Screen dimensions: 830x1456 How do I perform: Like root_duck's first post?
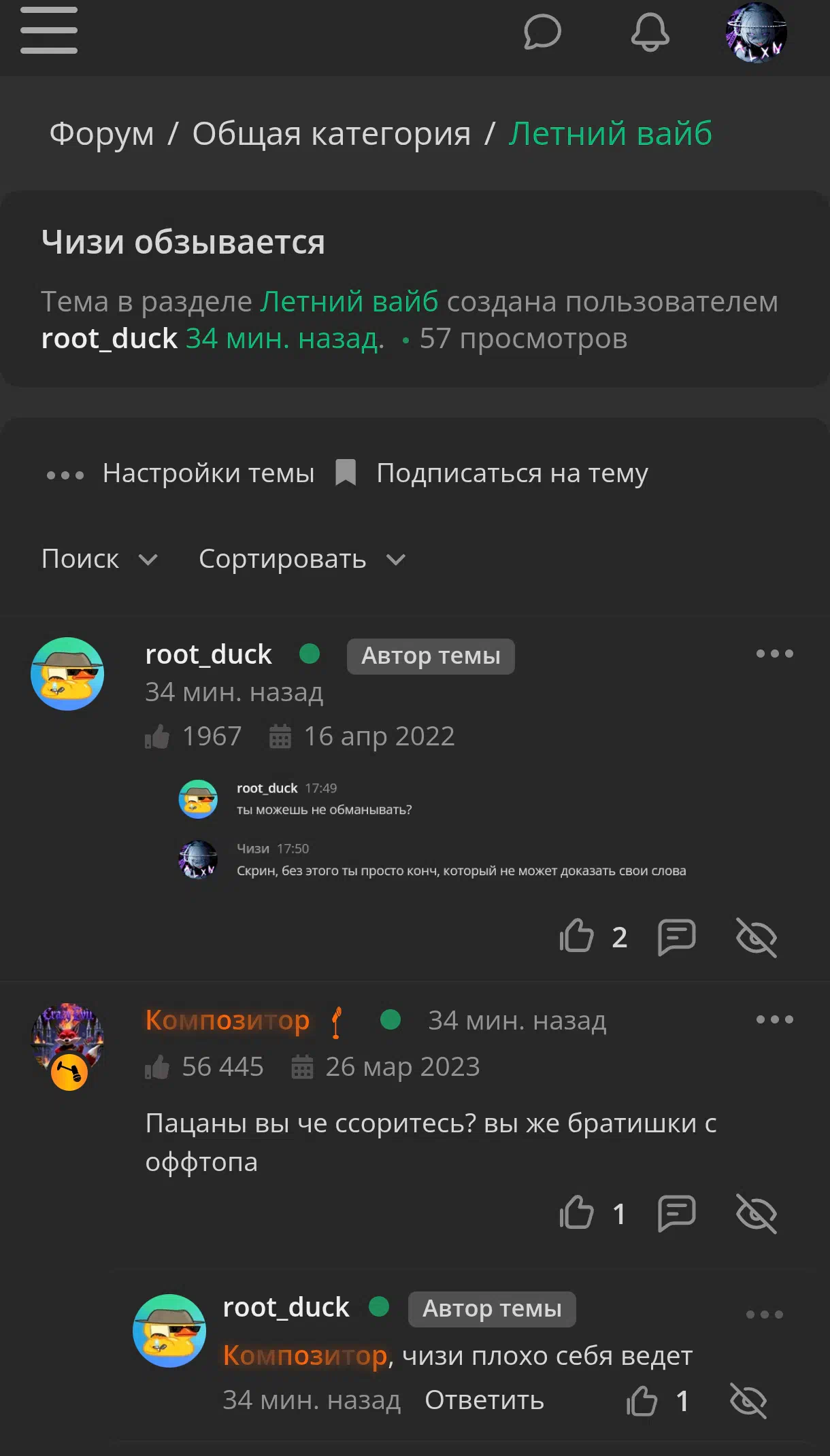tap(577, 936)
